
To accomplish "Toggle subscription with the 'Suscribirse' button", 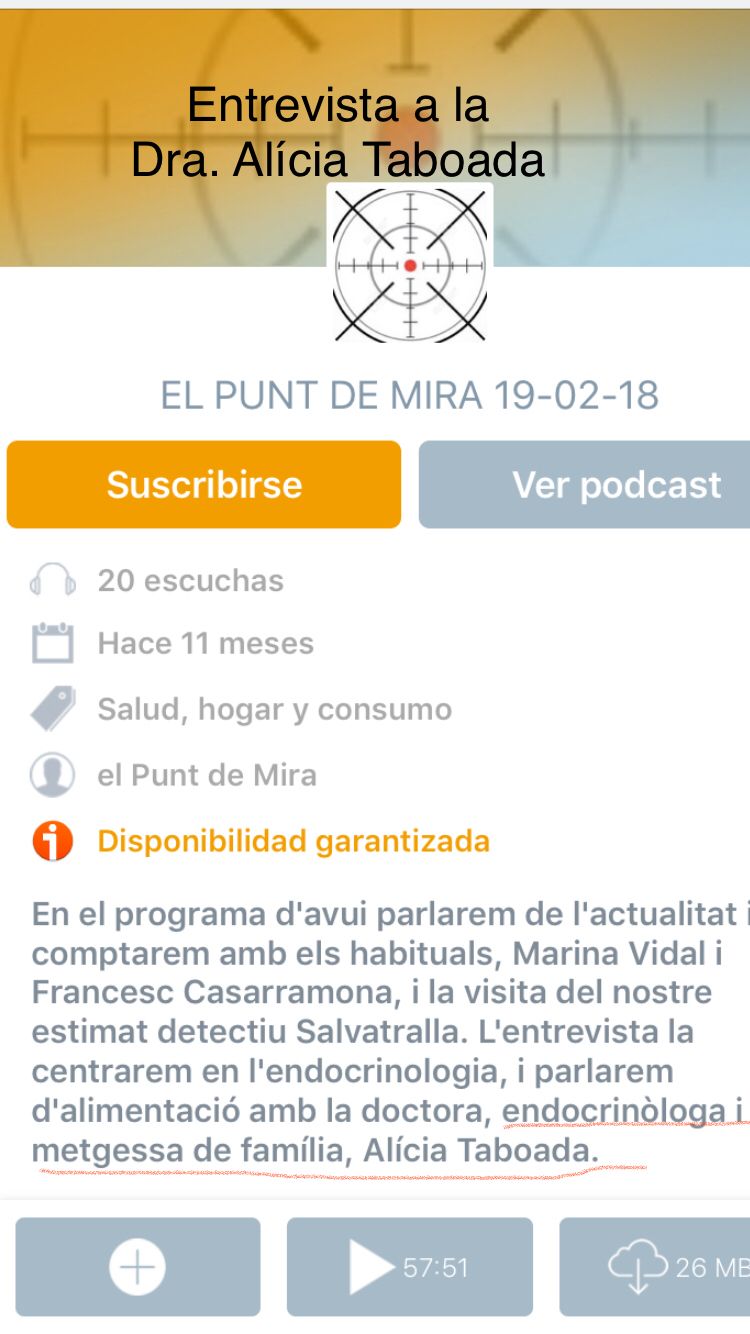I will (203, 484).
